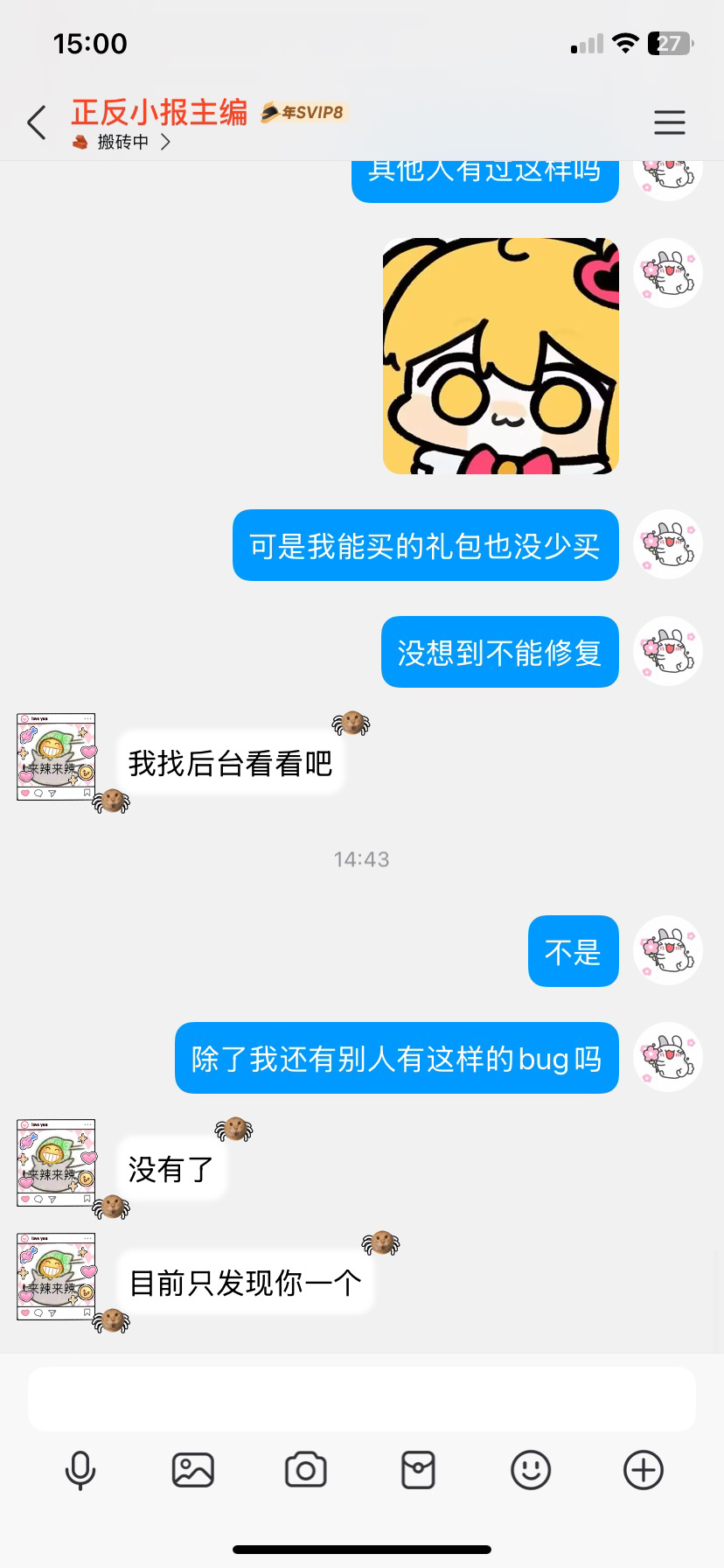This screenshot has width=724, height=1568.
Task: Open the camera icon
Action: click(306, 1471)
